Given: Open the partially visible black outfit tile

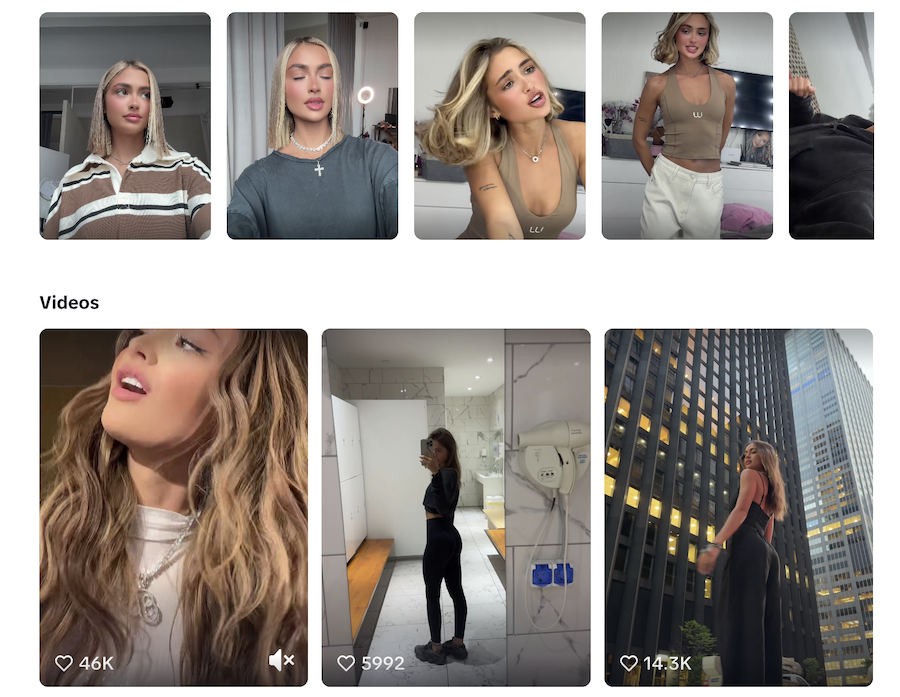Looking at the screenshot, I should [831, 126].
